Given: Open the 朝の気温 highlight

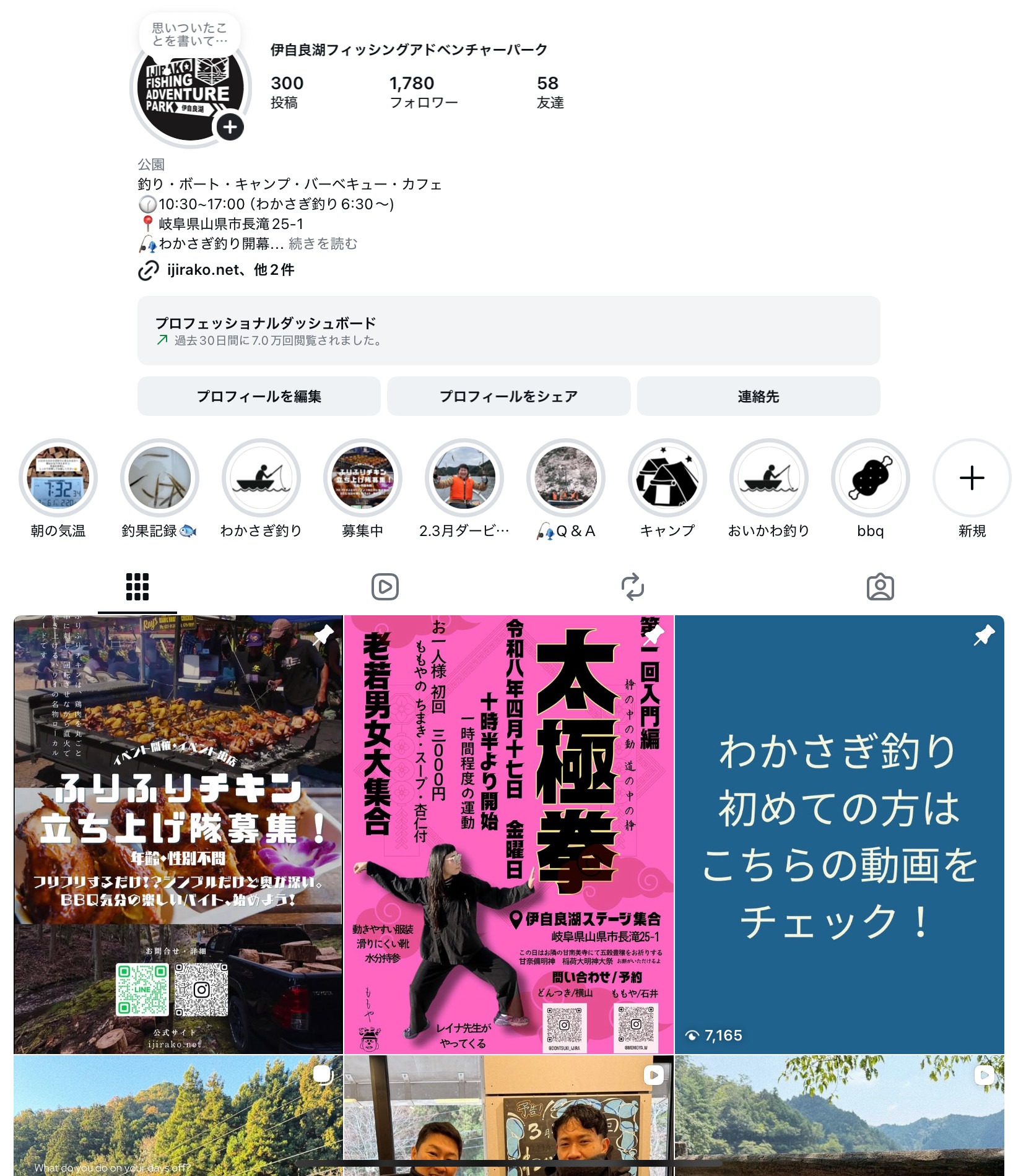Looking at the screenshot, I should (x=58, y=478).
